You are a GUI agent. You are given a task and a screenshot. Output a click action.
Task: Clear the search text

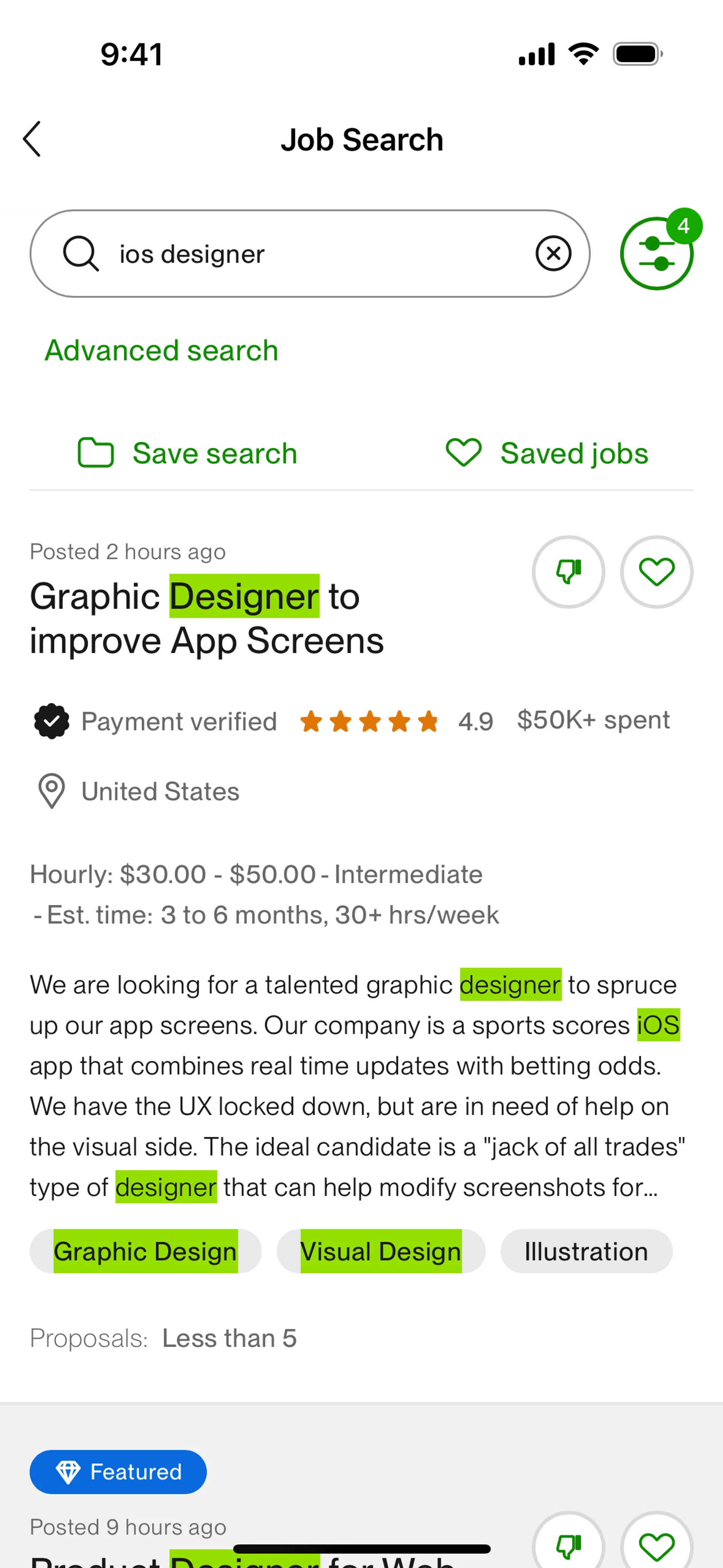(x=553, y=253)
